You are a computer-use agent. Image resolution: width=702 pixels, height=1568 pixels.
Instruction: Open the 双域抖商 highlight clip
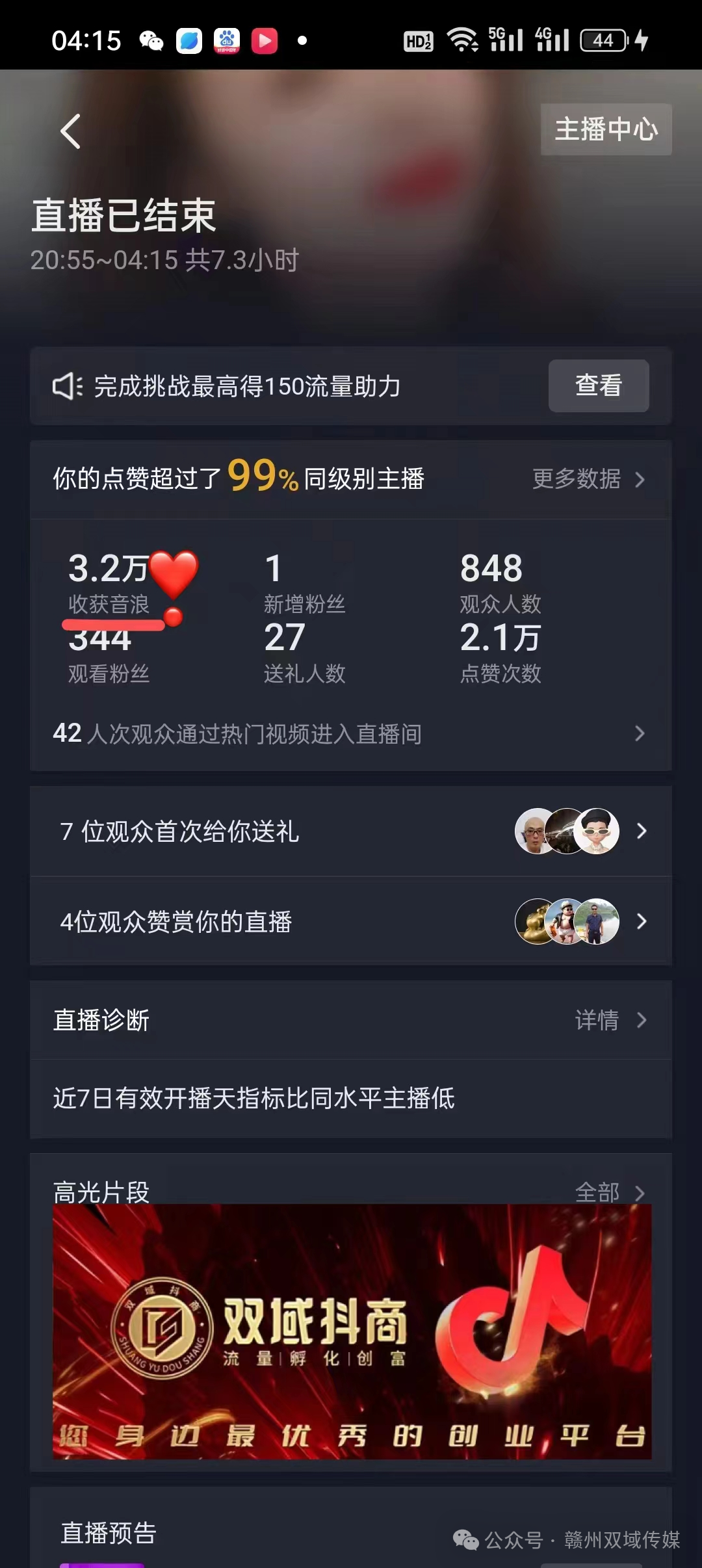pyautogui.click(x=352, y=1331)
